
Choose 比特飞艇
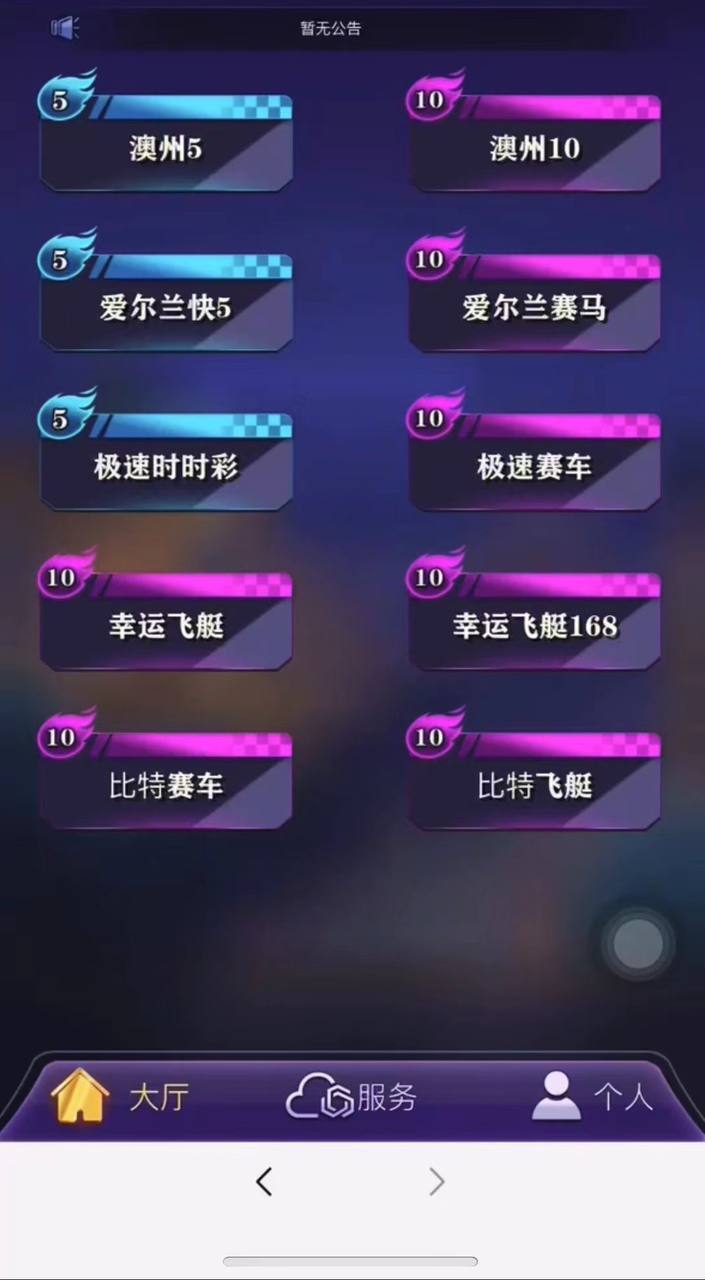[x=535, y=787]
